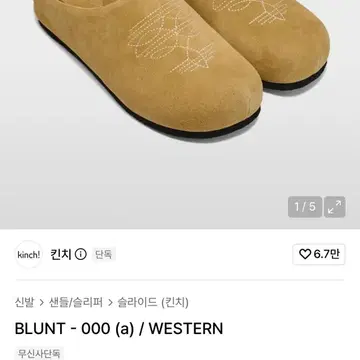Screen dimensions: 360x360
Task: Go to the 신발 category
Action: (24, 302)
